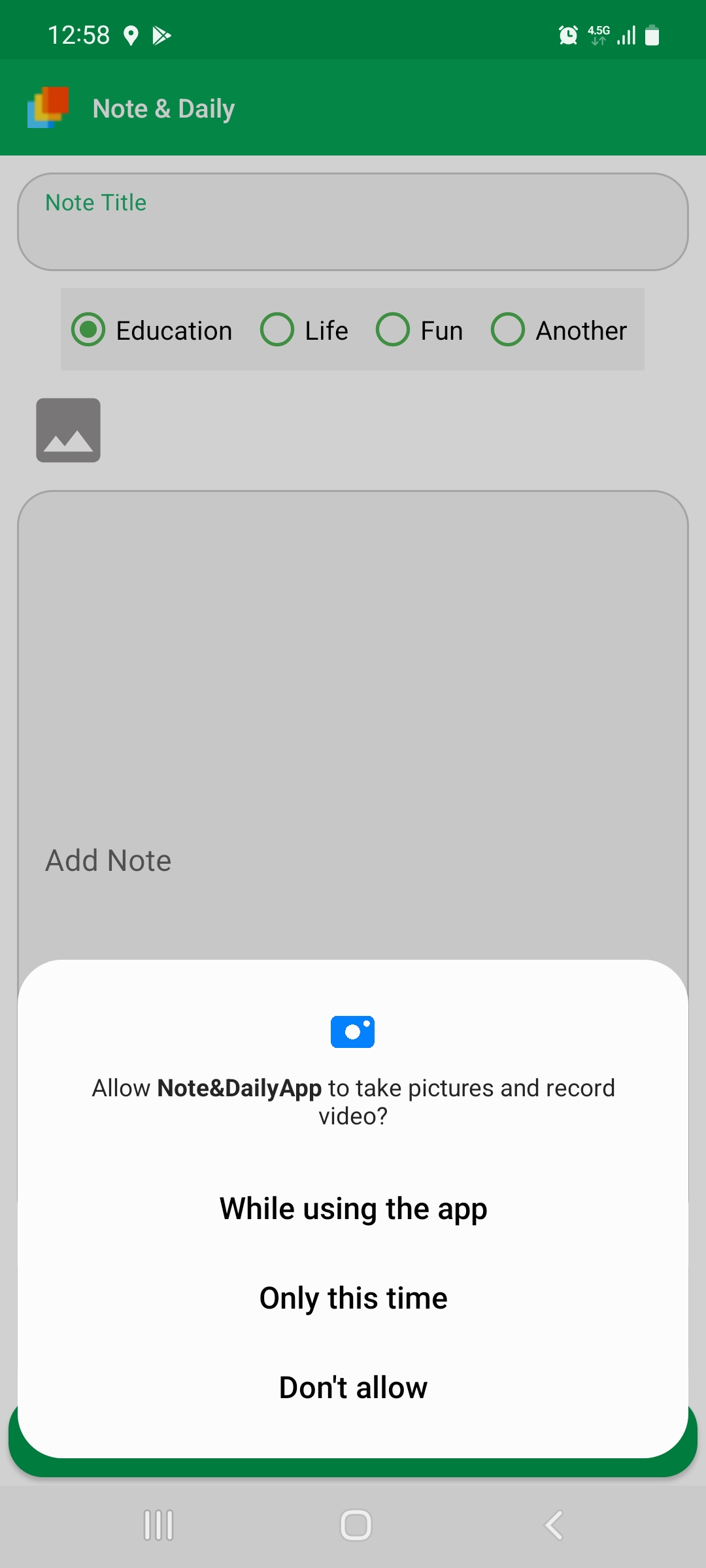The height and width of the screenshot is (1568, 706).
Task: Click the 4.5G network indicator
Action: (x=597, y=34)
